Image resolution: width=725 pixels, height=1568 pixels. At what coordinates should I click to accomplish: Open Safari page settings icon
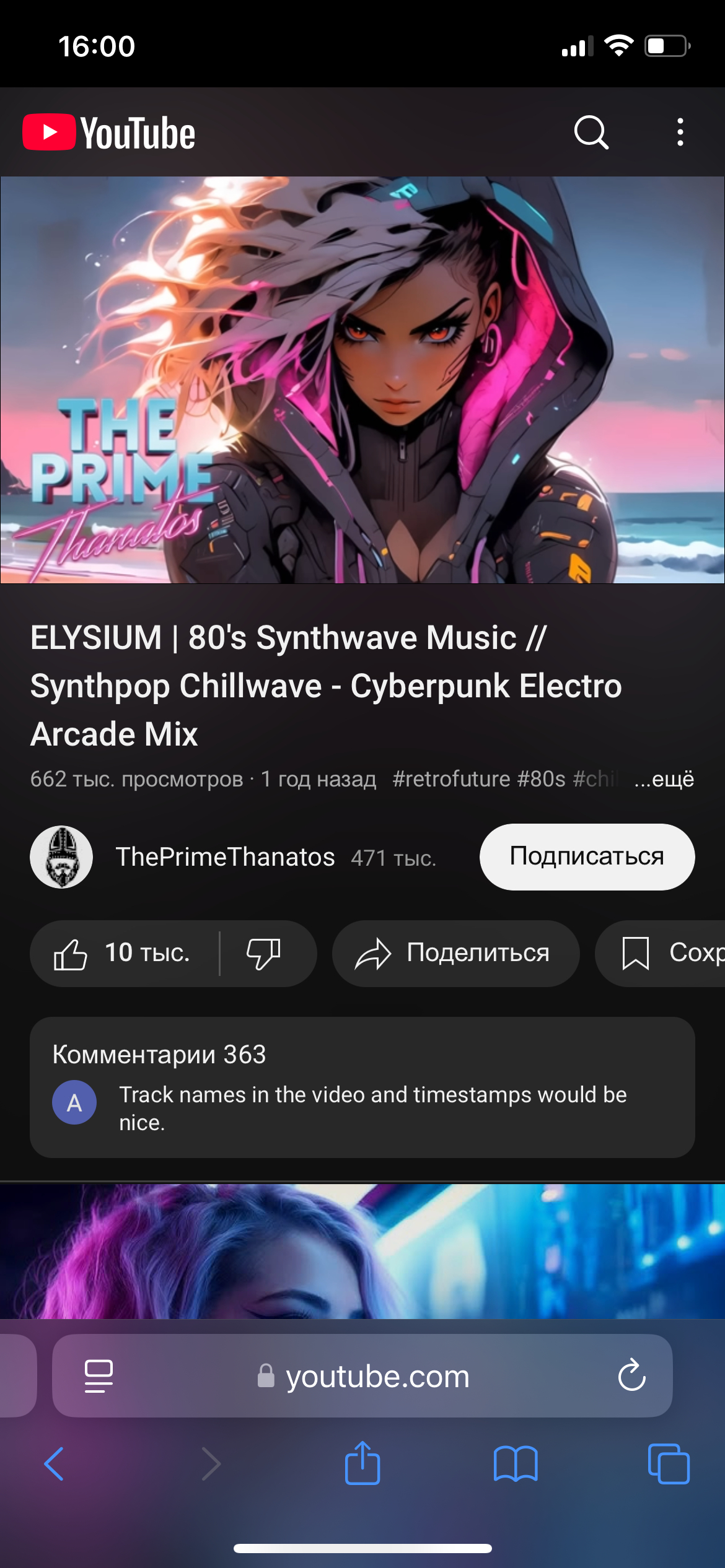[99, 1376]
